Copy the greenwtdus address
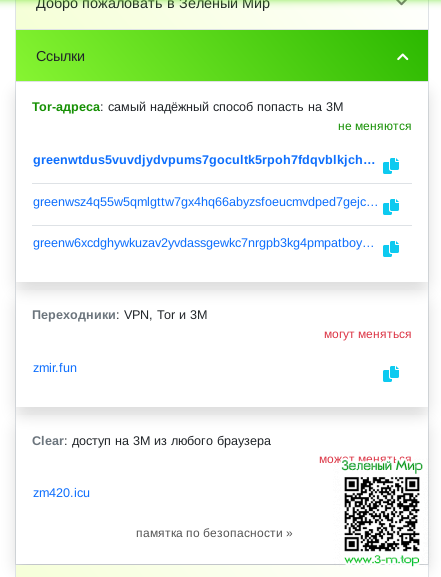The width and height of the screenshot is (441, 577). pos(391,166)
